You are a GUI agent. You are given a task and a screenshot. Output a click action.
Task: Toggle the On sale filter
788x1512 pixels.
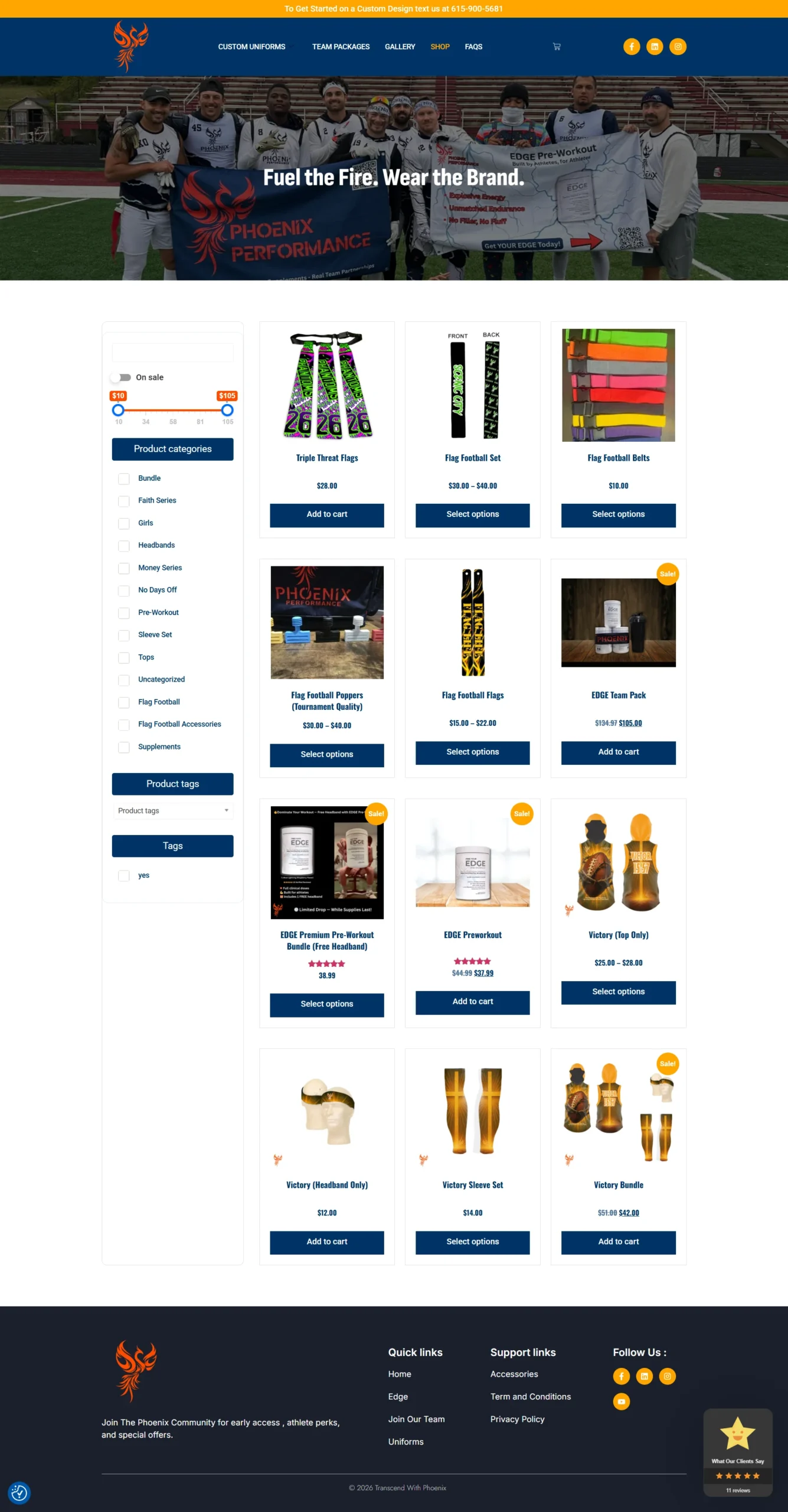tap(123, 377)
